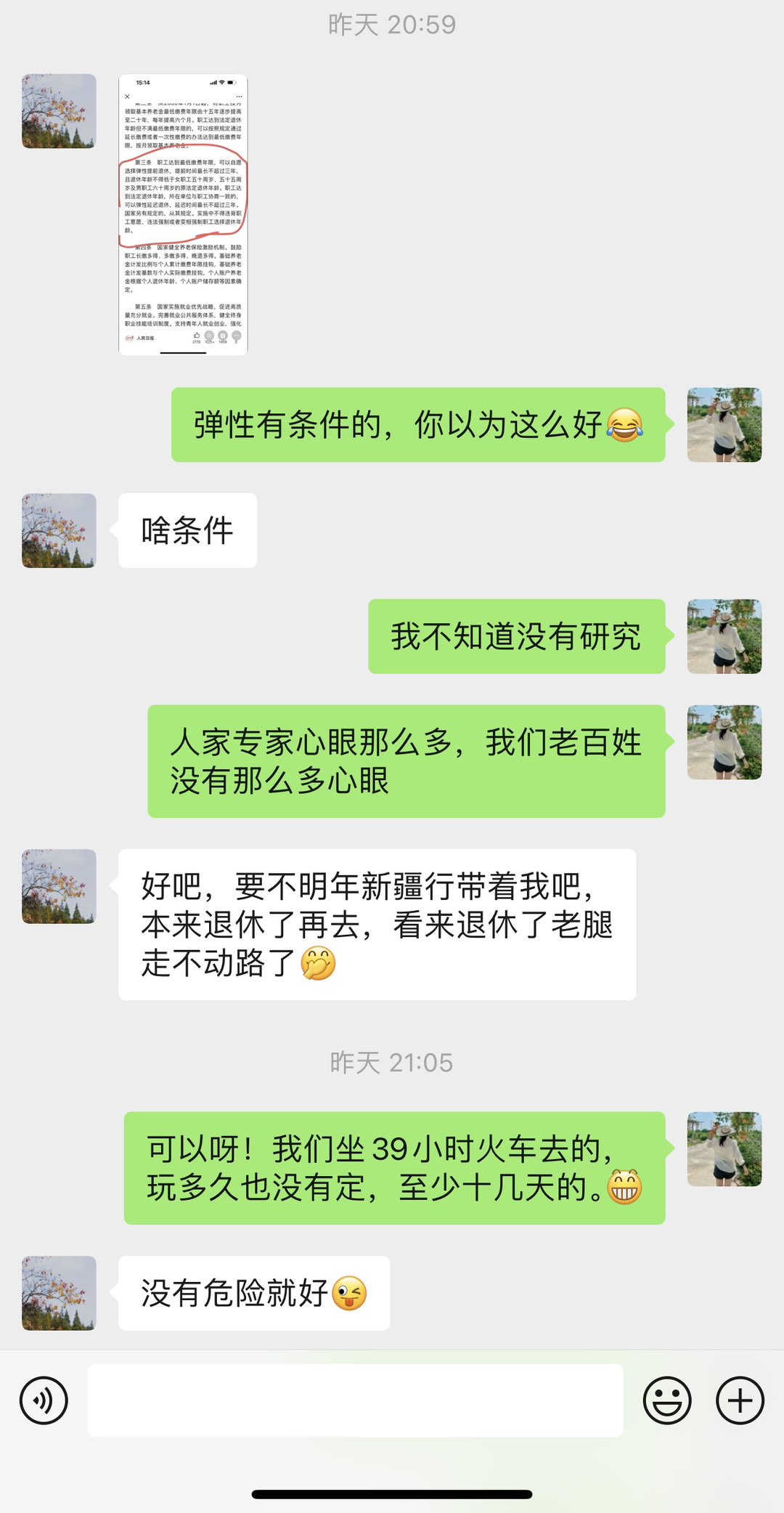
Task: Tap my avatar beside 我不知道没有研究
Action: (724, 636)
